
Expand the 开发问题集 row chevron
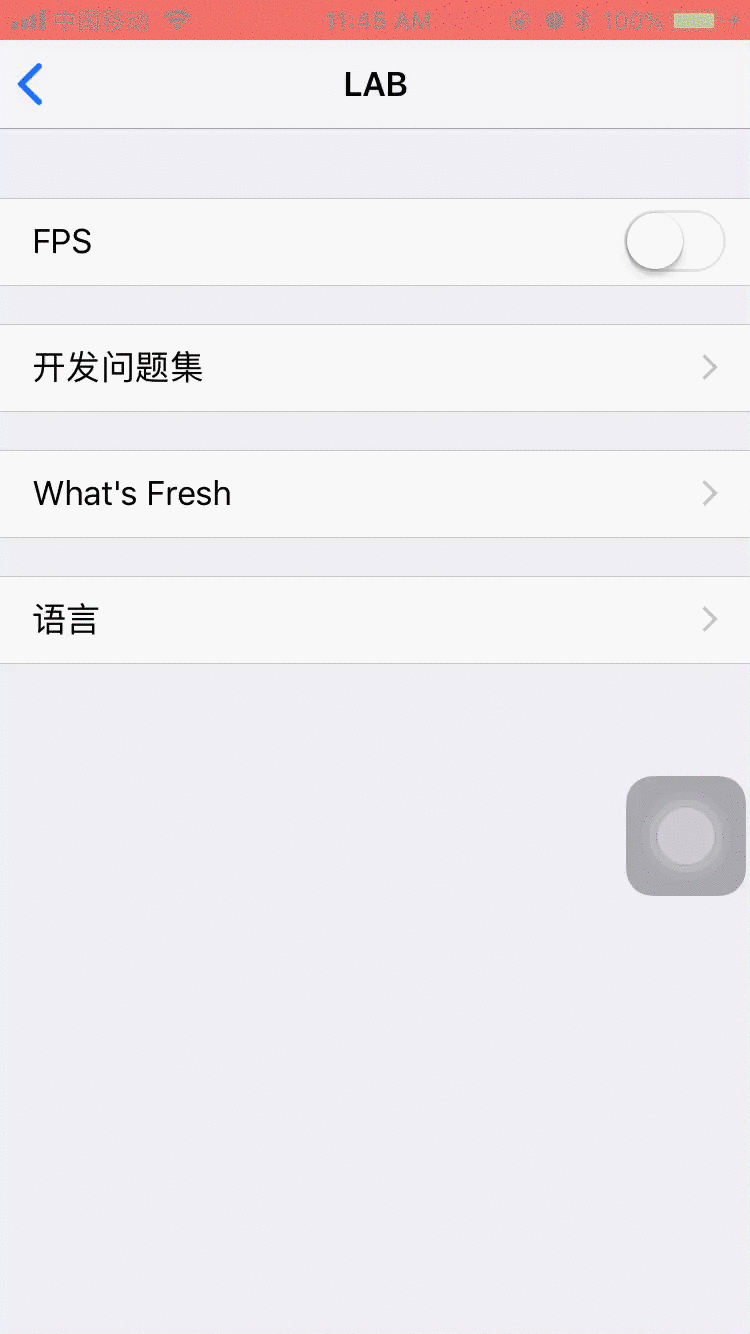pyautogui.click(x=709, y=367)
